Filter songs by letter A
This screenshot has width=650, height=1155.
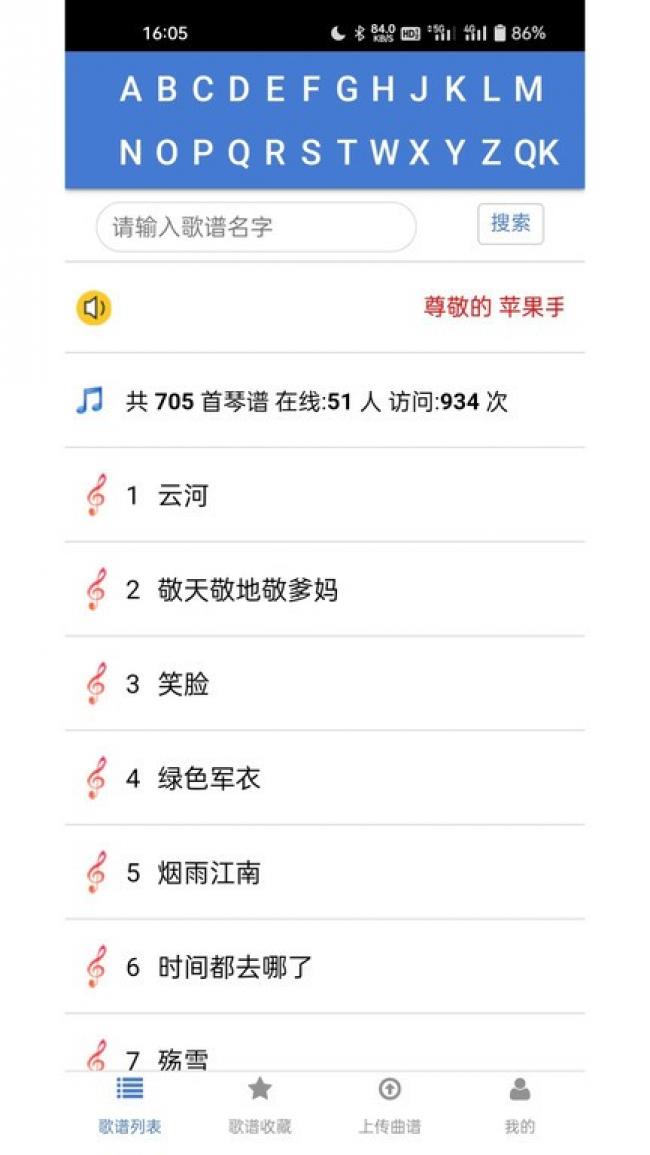tap(130, 89)
